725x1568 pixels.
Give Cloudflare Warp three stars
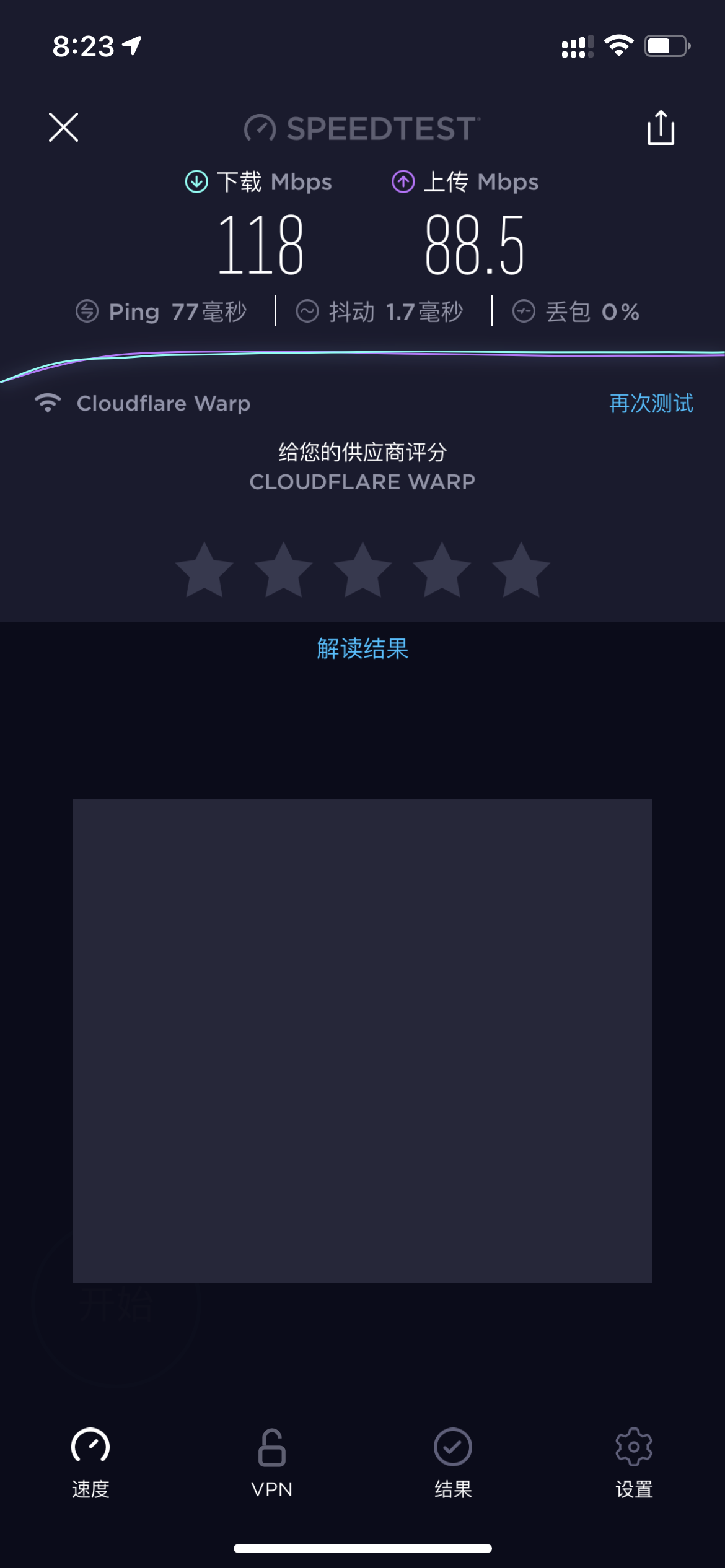[x=362, y=571]
